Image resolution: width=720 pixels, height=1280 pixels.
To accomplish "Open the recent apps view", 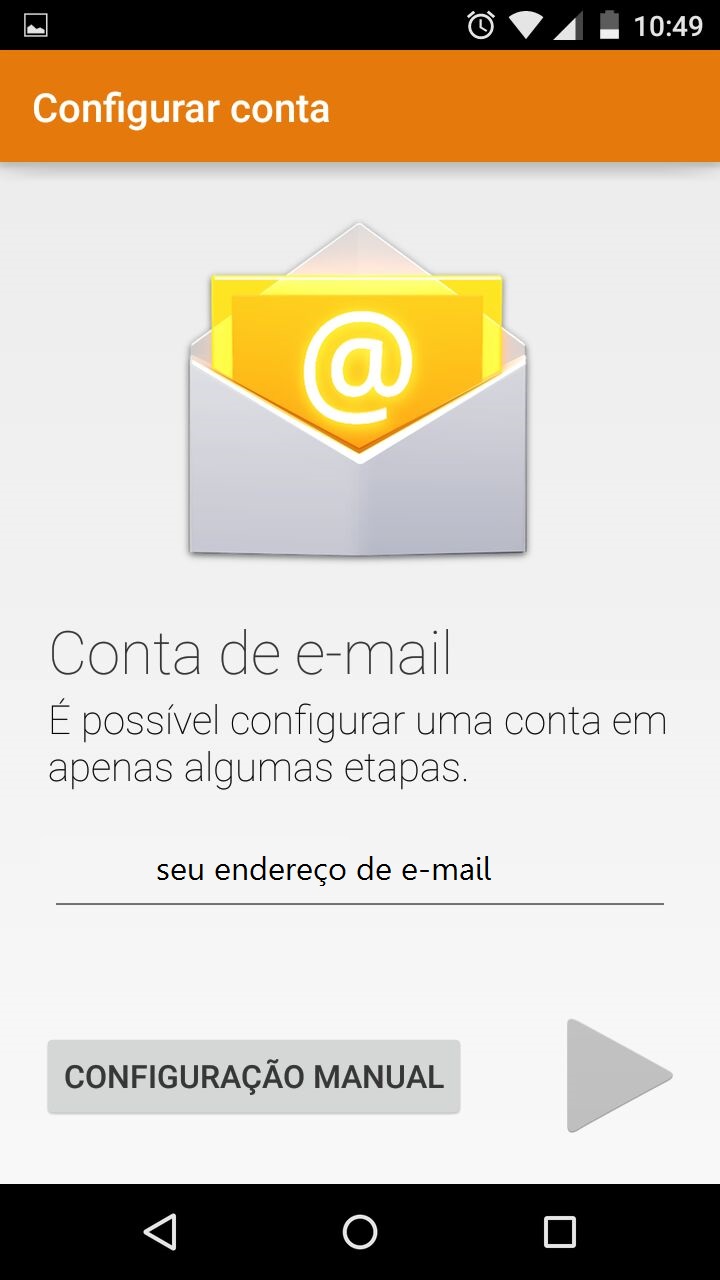I will 560,1232.
